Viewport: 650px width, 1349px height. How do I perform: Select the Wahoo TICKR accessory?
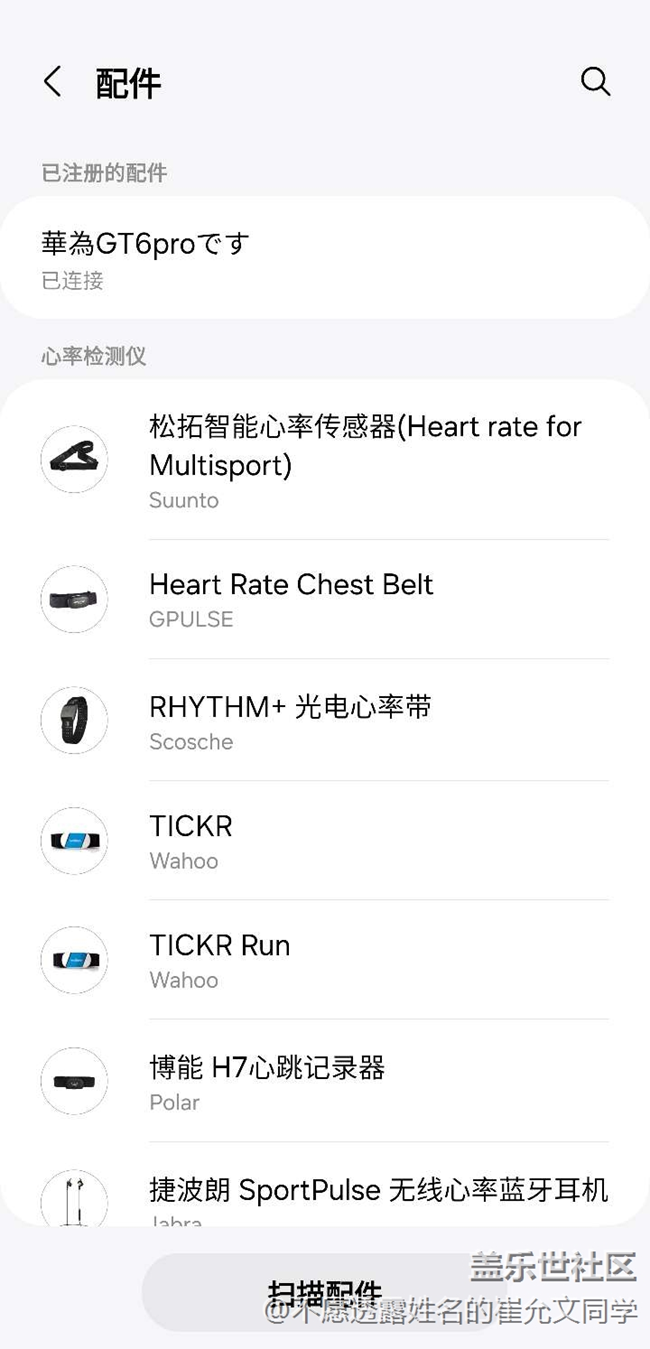364,841
